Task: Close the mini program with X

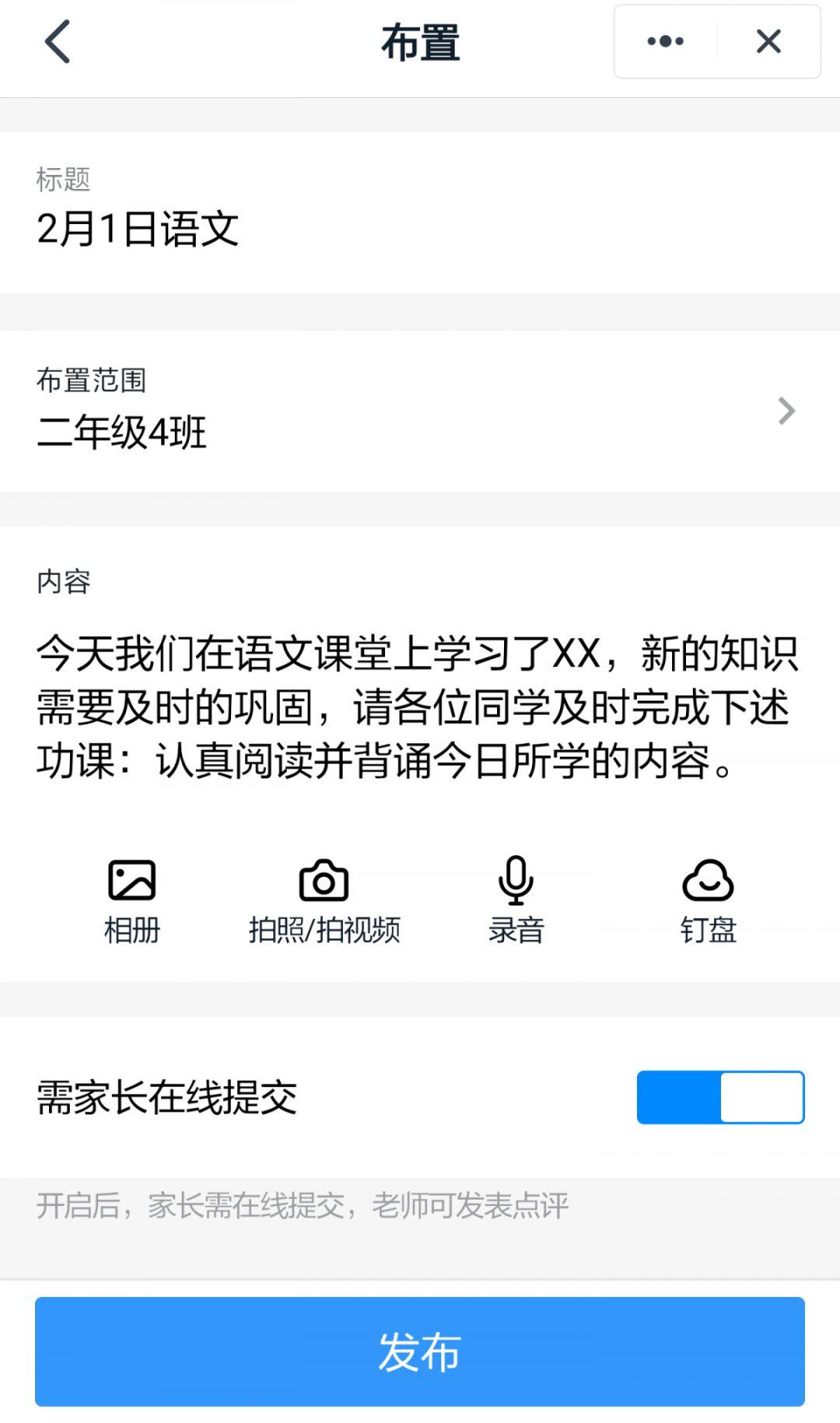Action: tap(768, 41)
